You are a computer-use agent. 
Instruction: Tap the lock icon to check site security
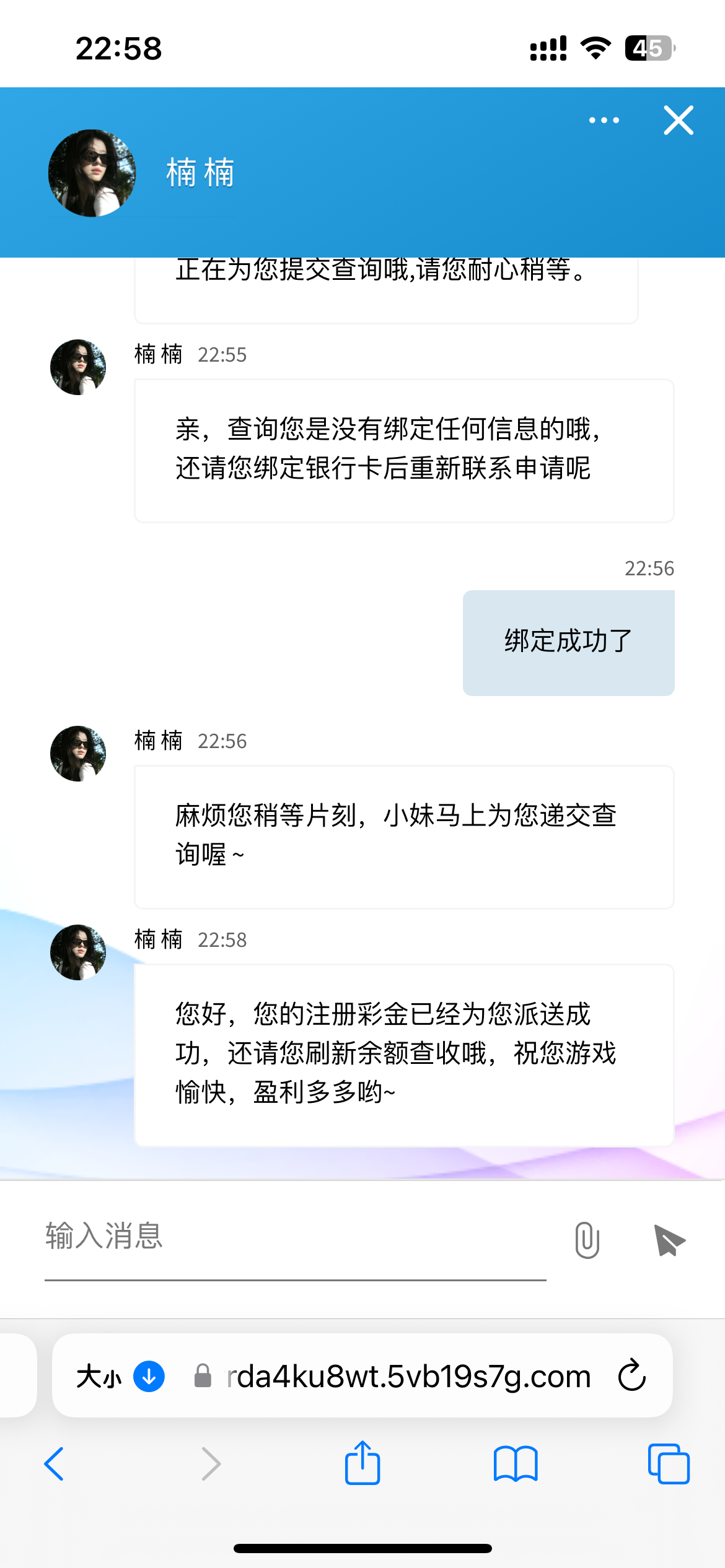pyautogui.click(x=201, y=1376)
